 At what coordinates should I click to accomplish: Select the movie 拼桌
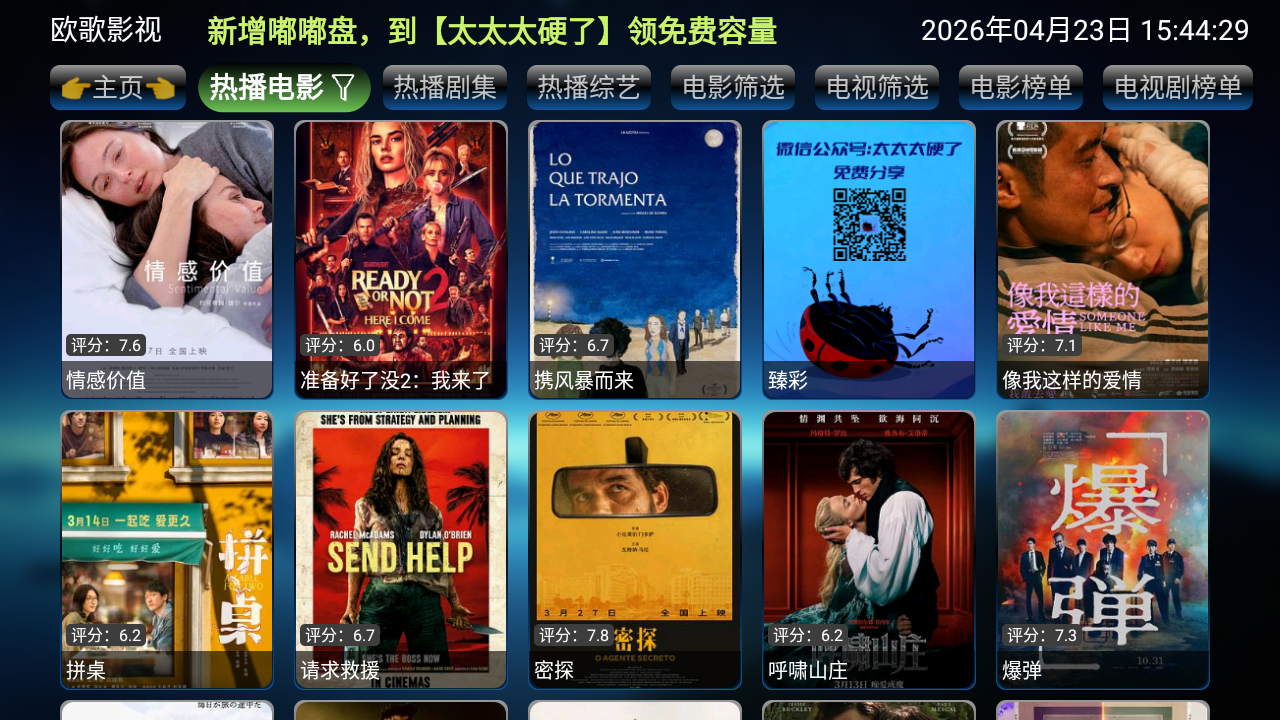(x=167, y=550)
